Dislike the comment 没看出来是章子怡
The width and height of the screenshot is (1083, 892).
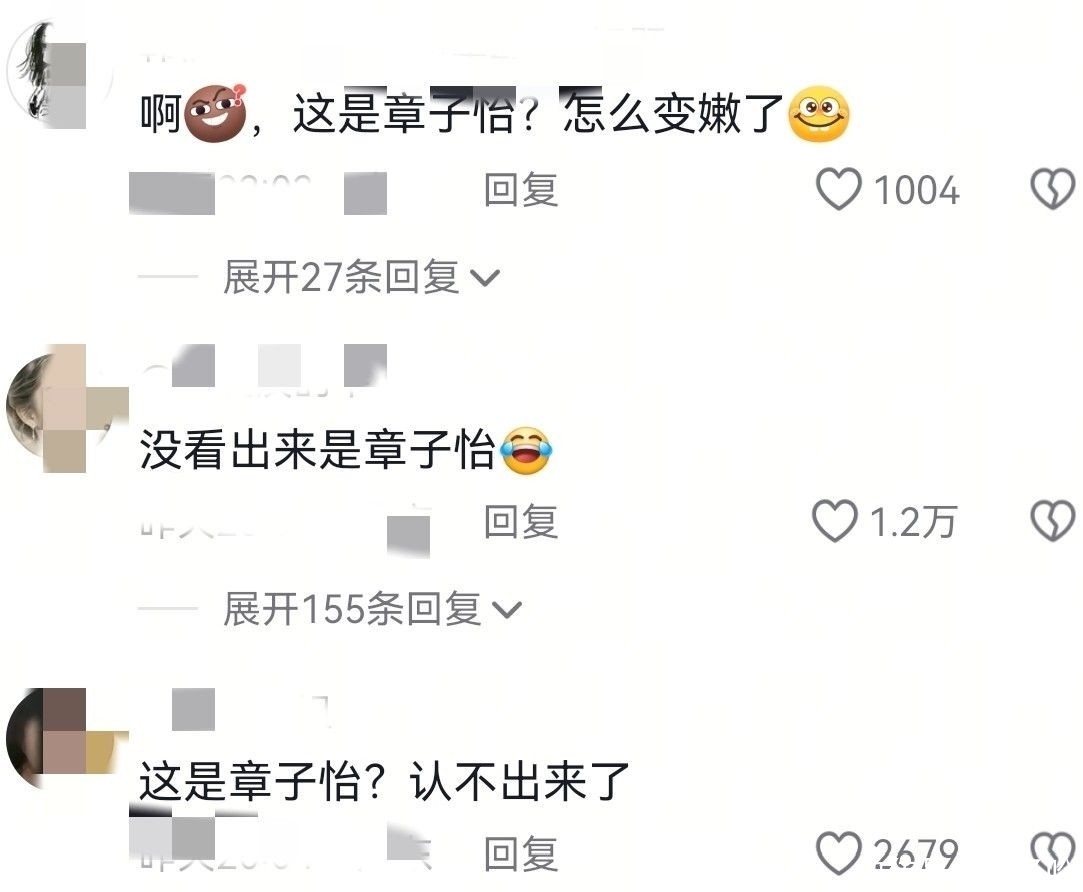click(x=1053, y=520)
